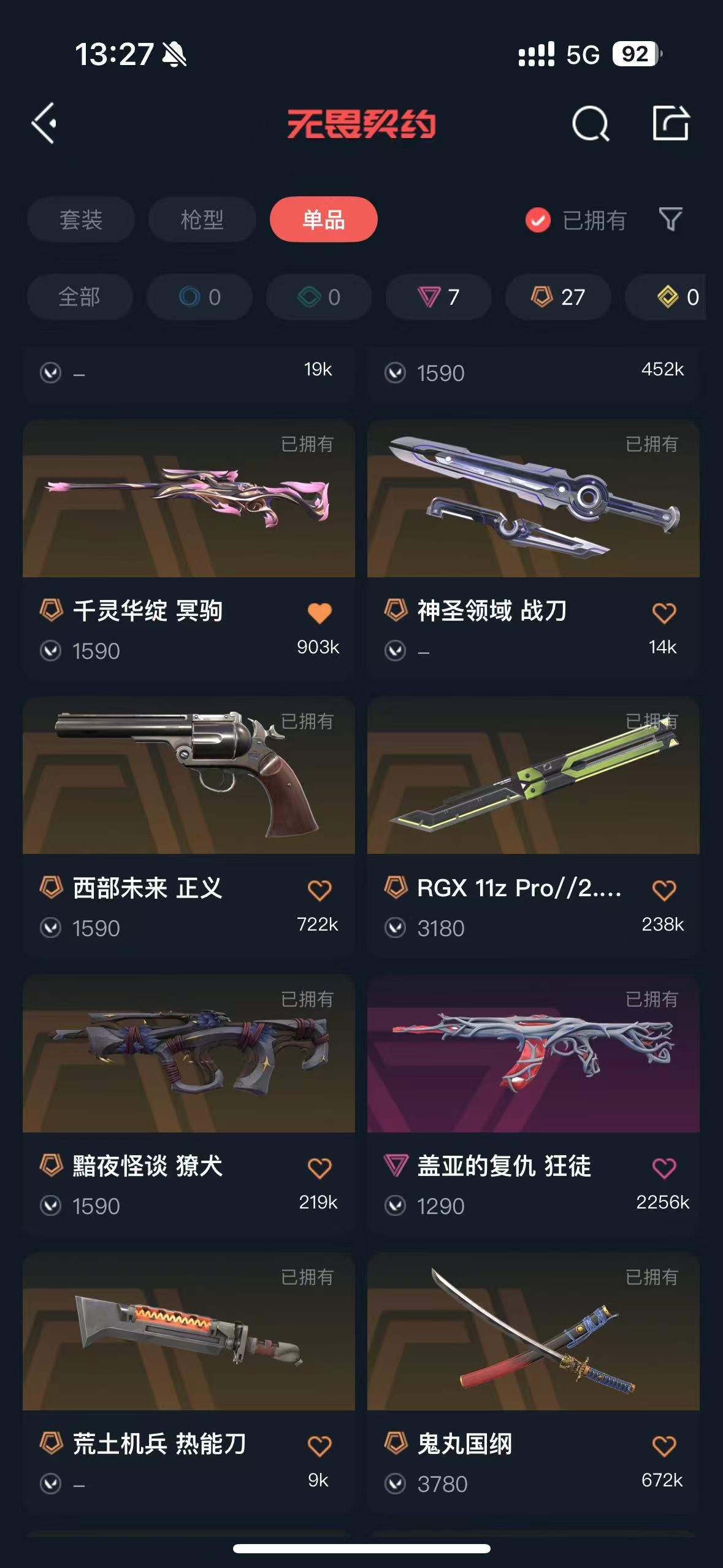
Task: Filter by the orange tier chip showing 27
Action: pos(558,297)
